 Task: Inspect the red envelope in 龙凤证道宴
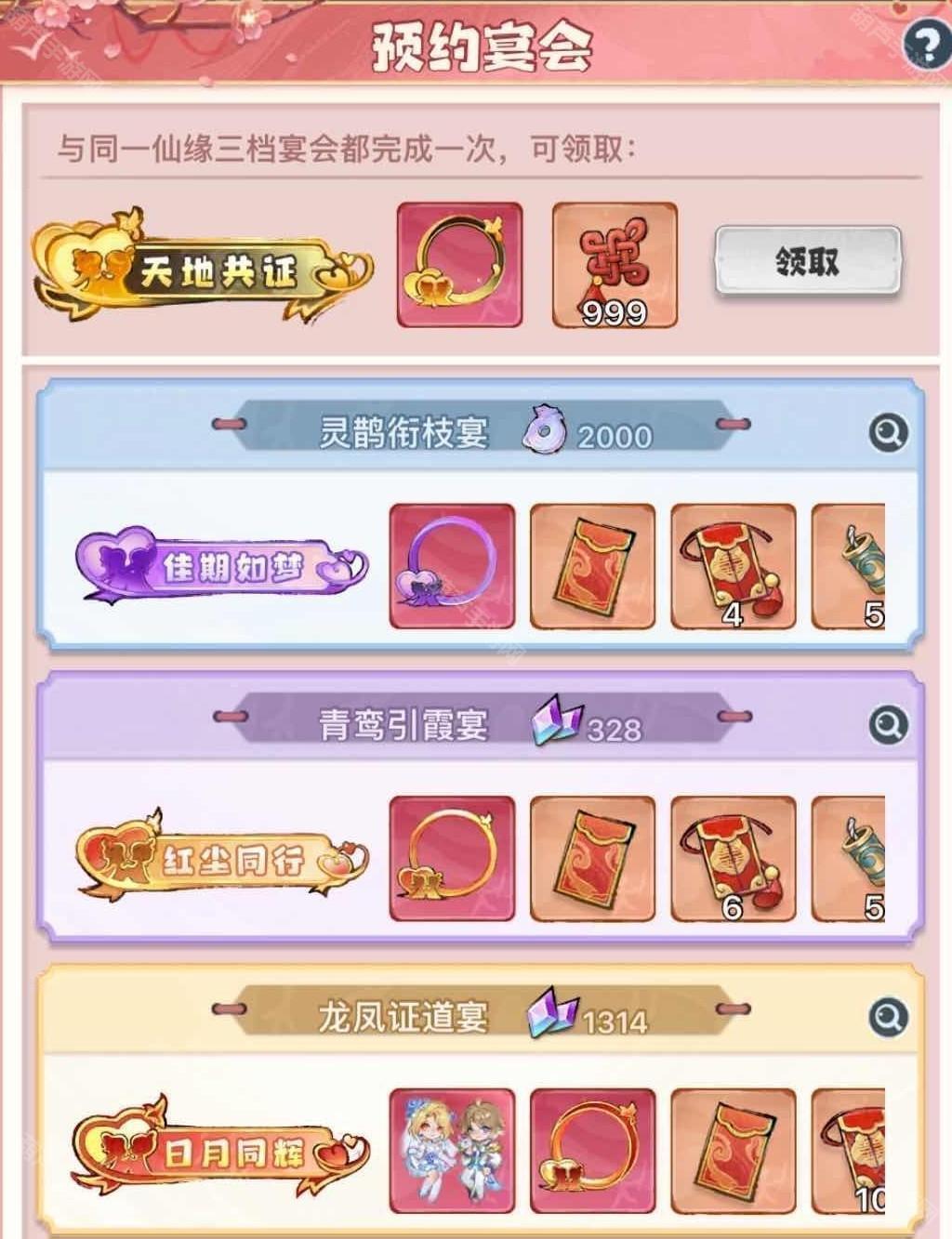[734, 1151]
